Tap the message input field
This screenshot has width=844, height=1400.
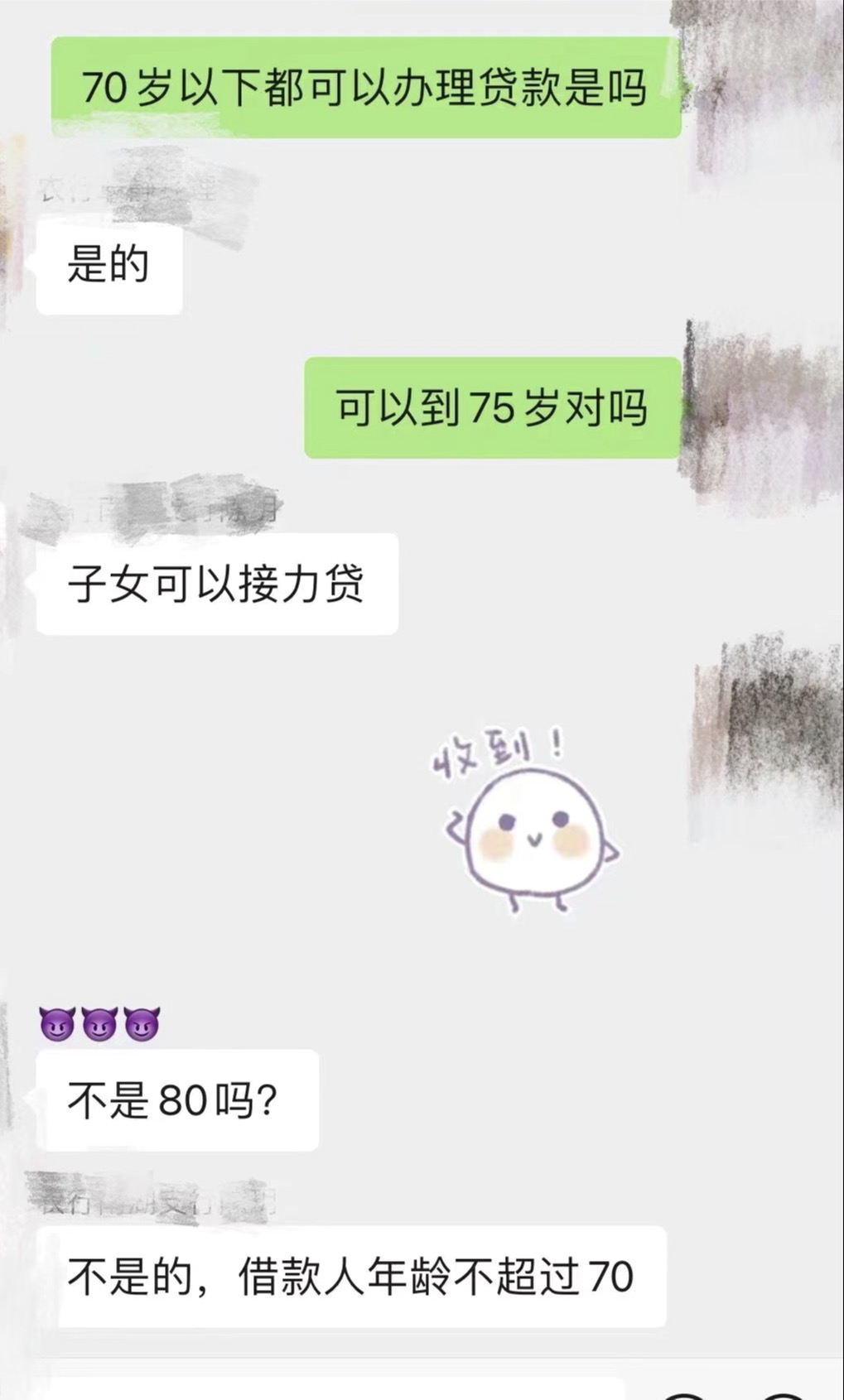pos(331,1389)
